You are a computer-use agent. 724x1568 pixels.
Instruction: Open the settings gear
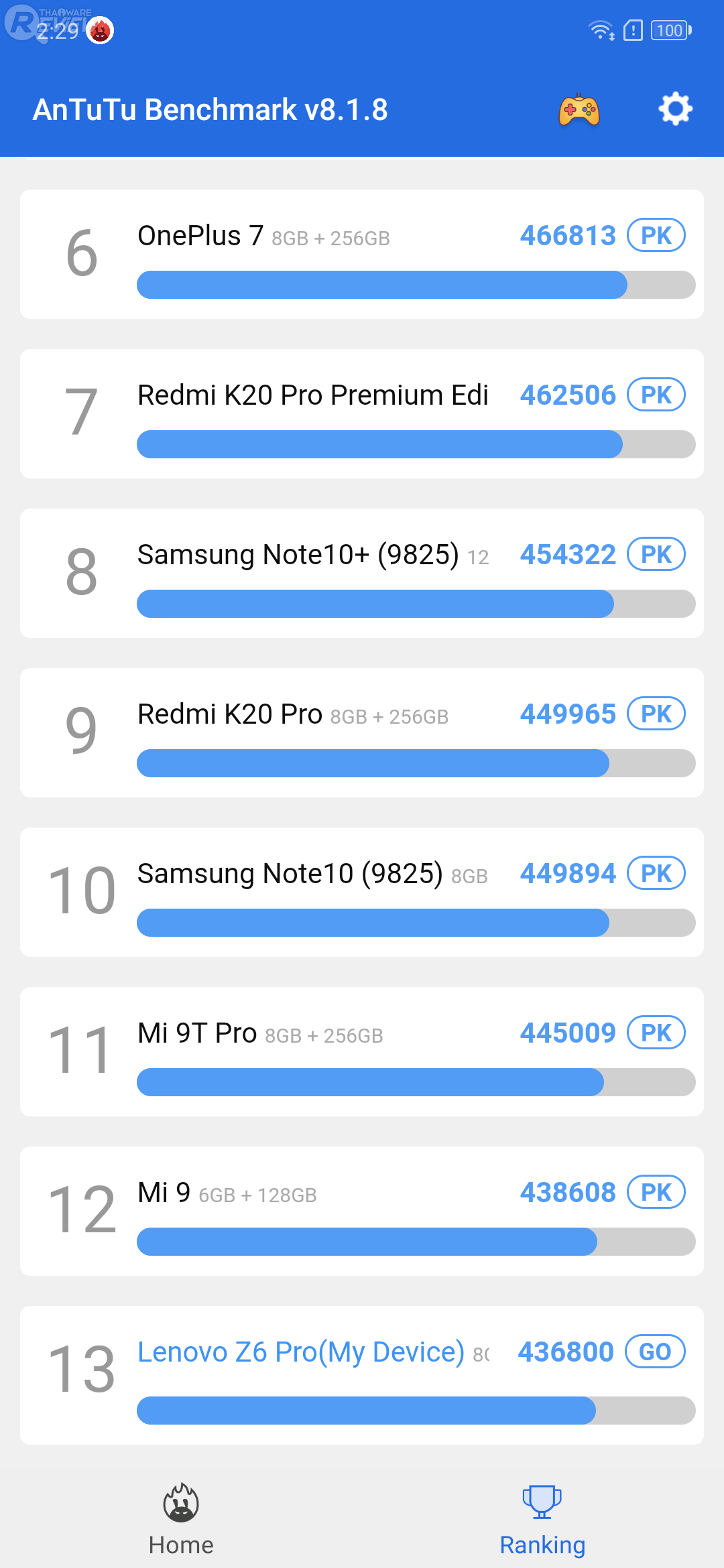[x=674, y=109]
